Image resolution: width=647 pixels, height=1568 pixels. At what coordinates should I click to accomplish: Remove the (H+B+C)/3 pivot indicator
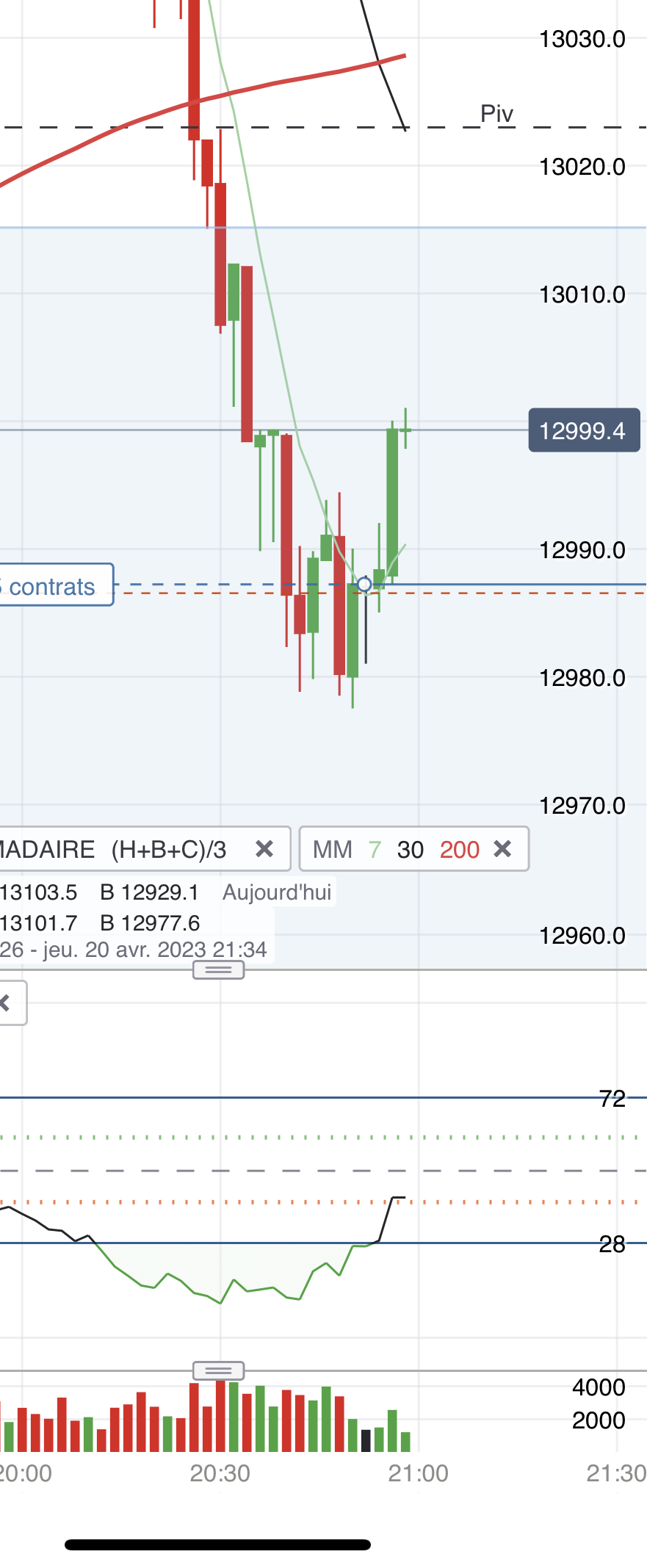(x=264, y=849)
